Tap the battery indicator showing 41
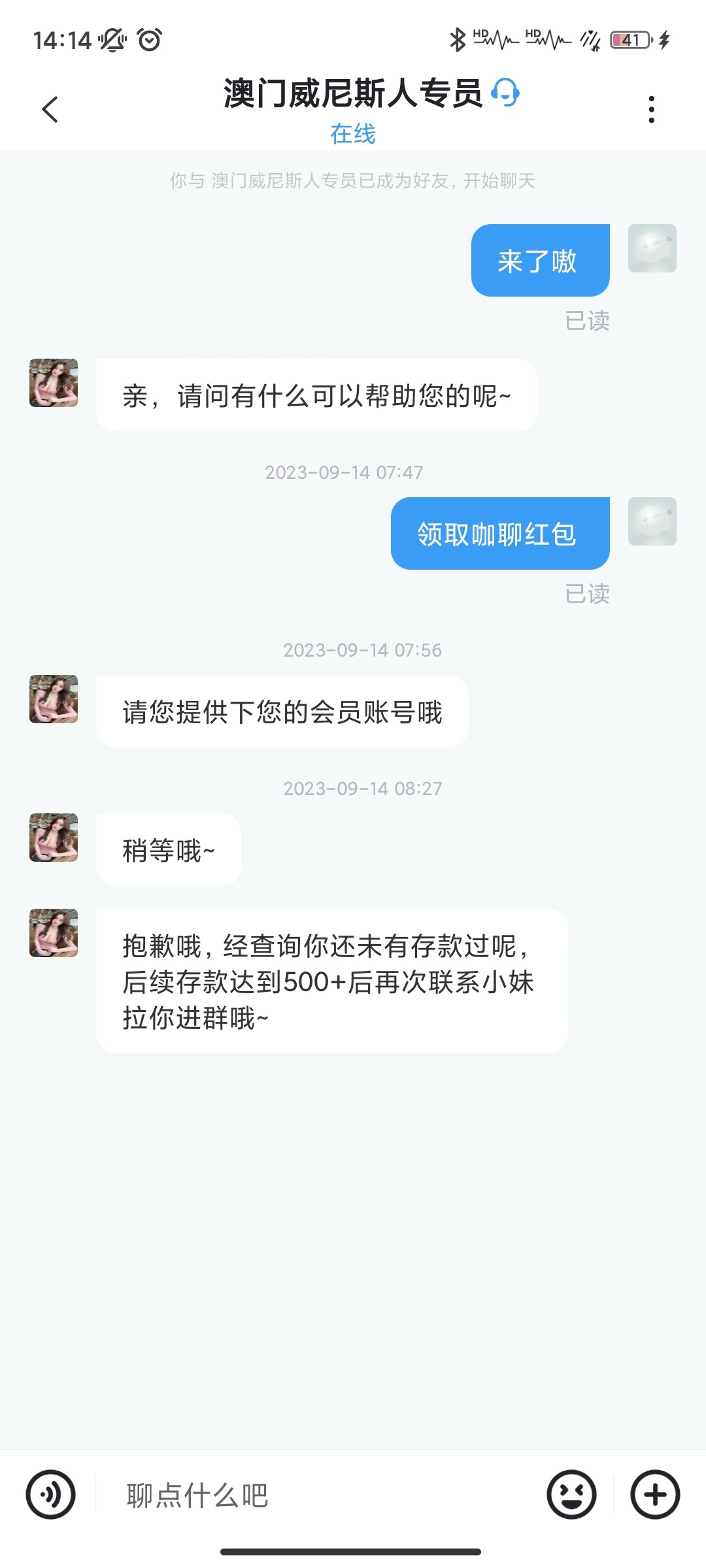 coord(629,41)
